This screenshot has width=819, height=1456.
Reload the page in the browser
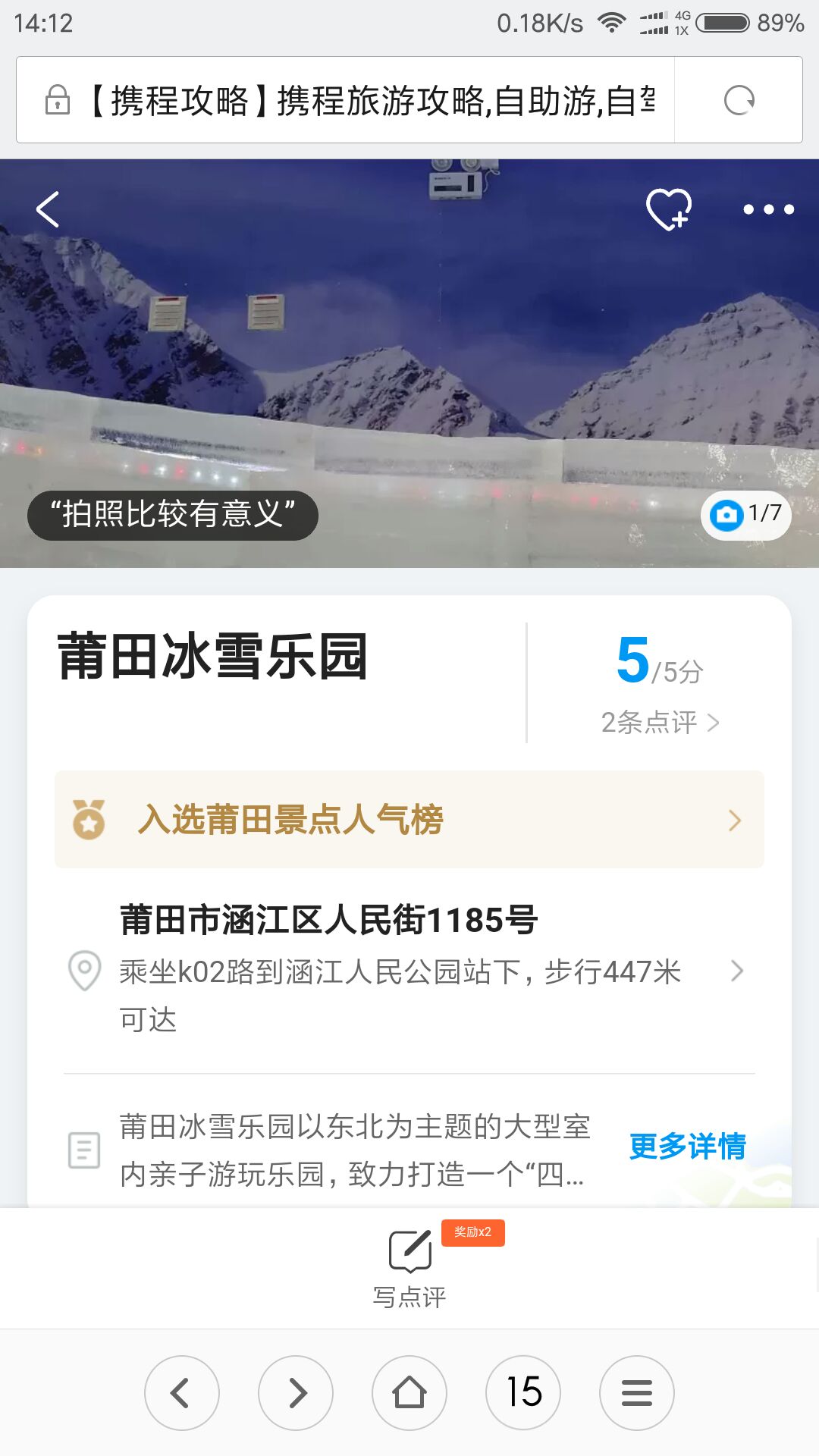click(x=739, y=100)
